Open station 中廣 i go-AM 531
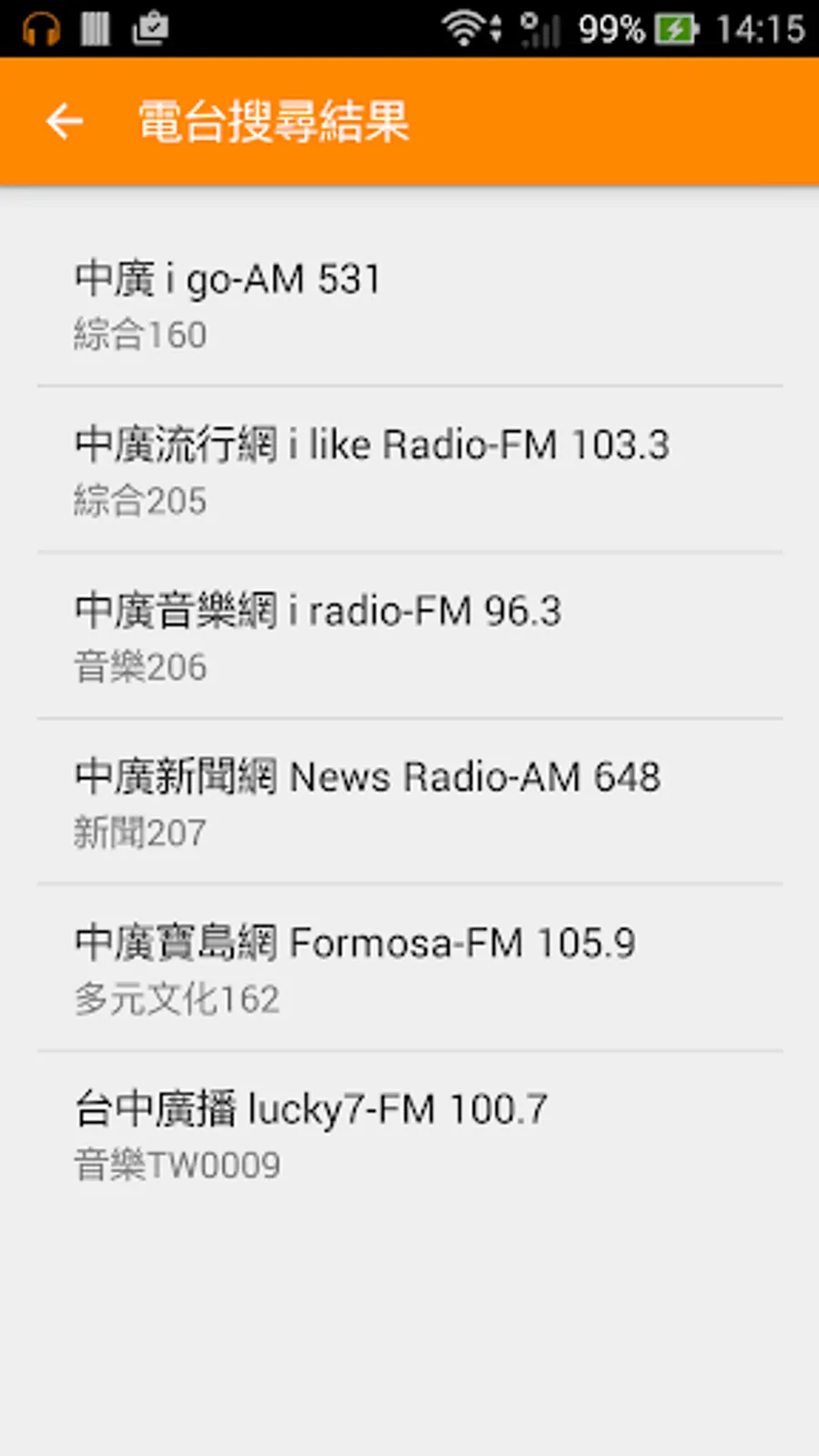 409,304
